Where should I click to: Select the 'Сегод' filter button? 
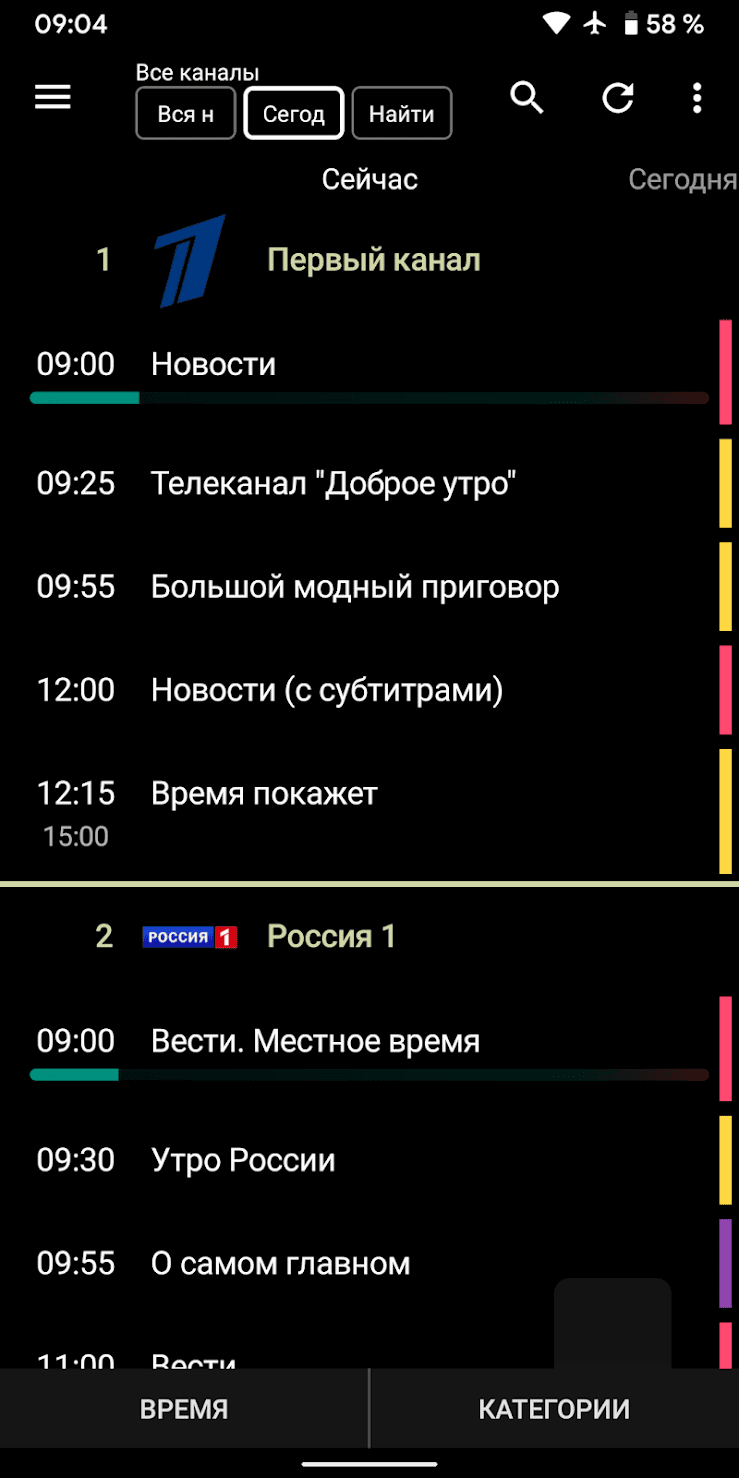294,114
